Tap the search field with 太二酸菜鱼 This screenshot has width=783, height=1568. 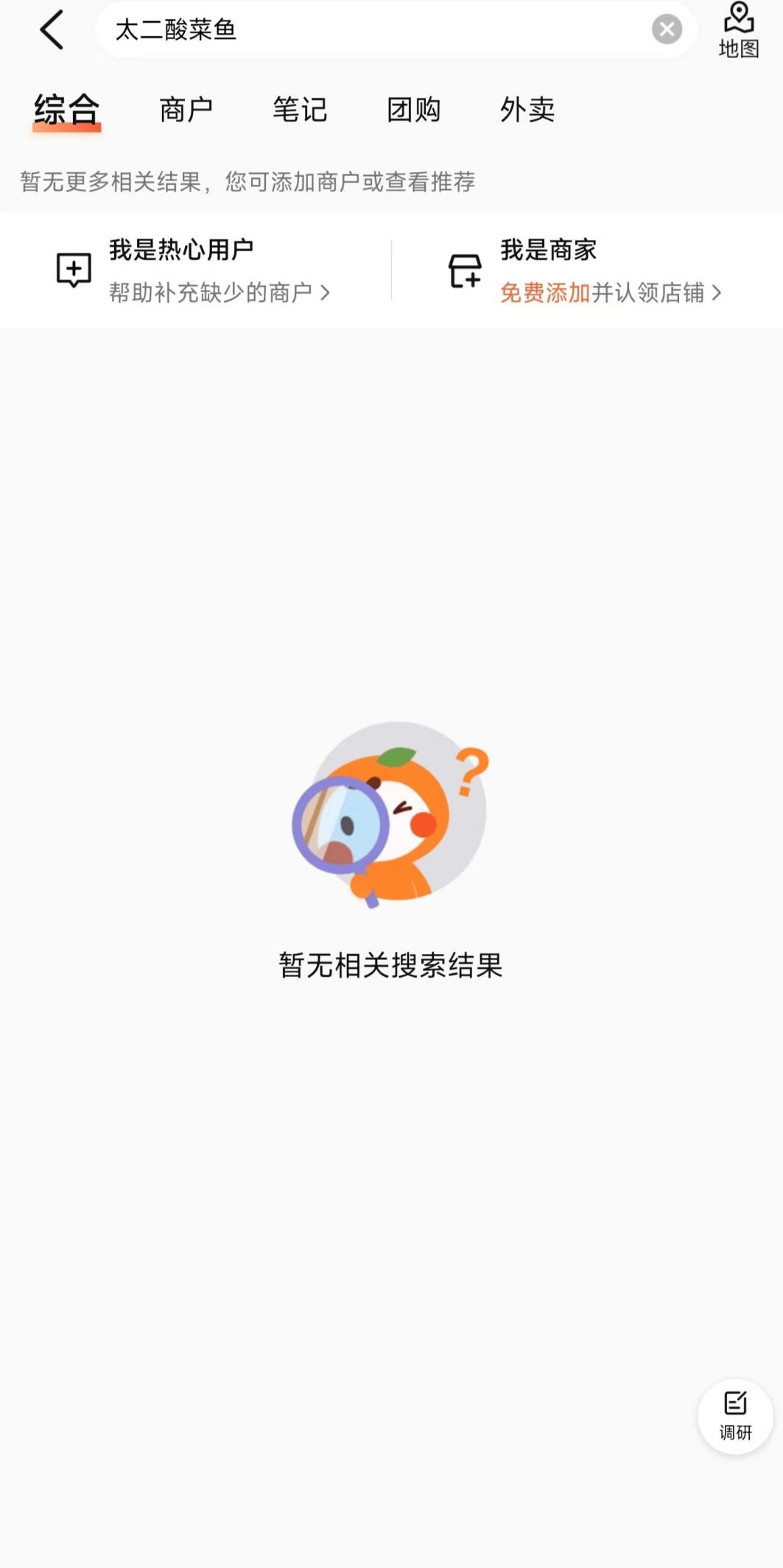(x=368, y=29)
